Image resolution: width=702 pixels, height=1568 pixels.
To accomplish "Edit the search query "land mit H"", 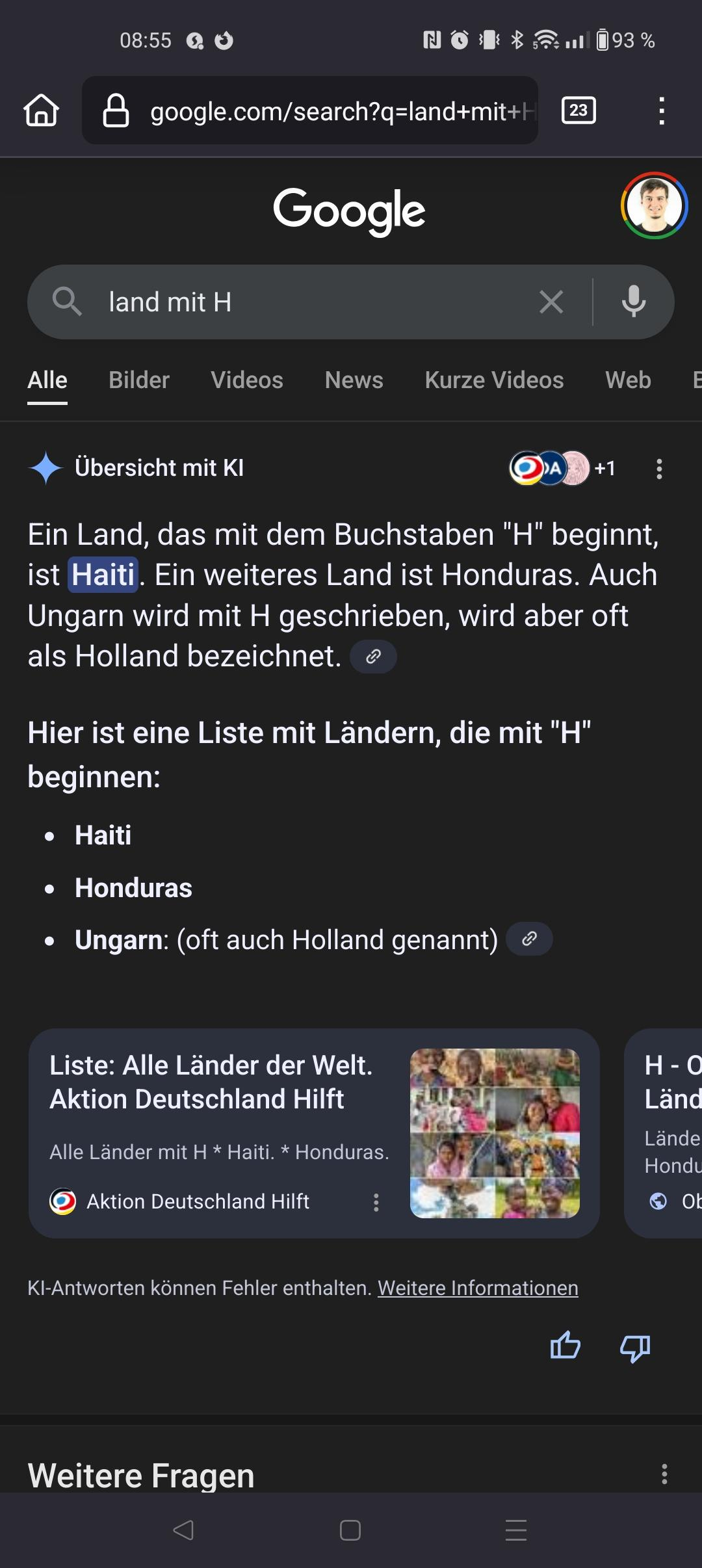I will point(312,302).
